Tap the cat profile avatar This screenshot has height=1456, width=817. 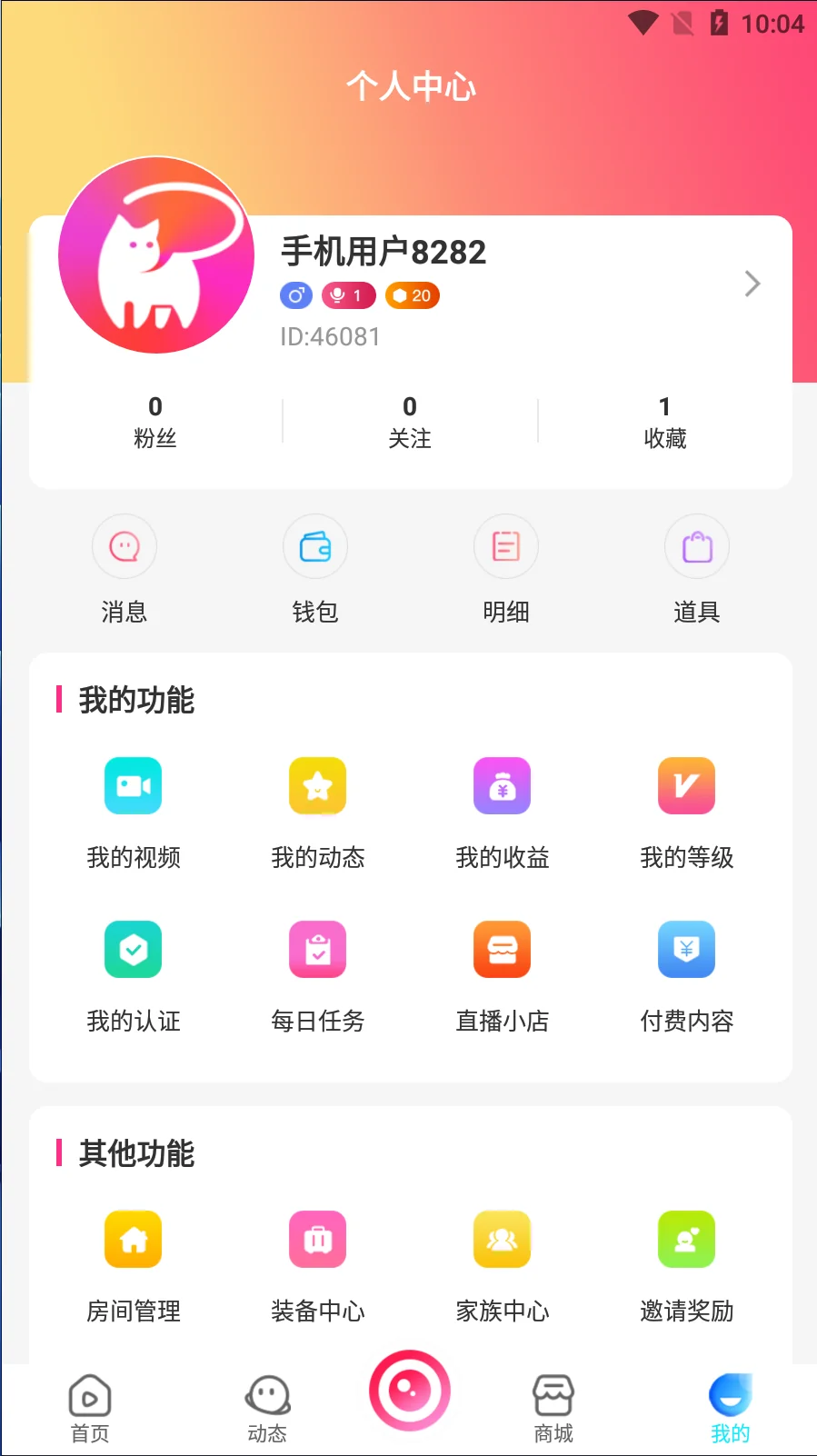tap(156, 255)
